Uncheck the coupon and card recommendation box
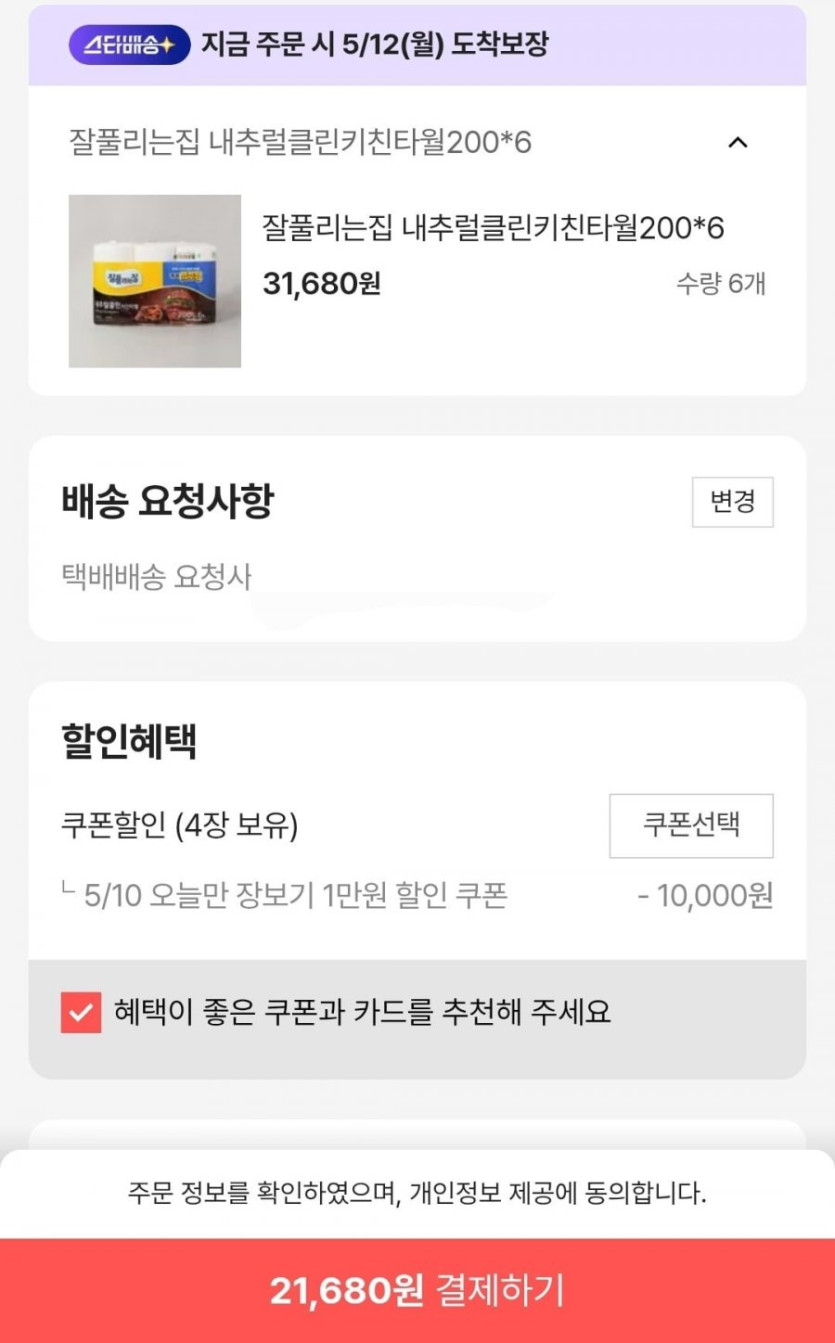Viewport: 835px width, 1343px height. (x=81, y=1013)
